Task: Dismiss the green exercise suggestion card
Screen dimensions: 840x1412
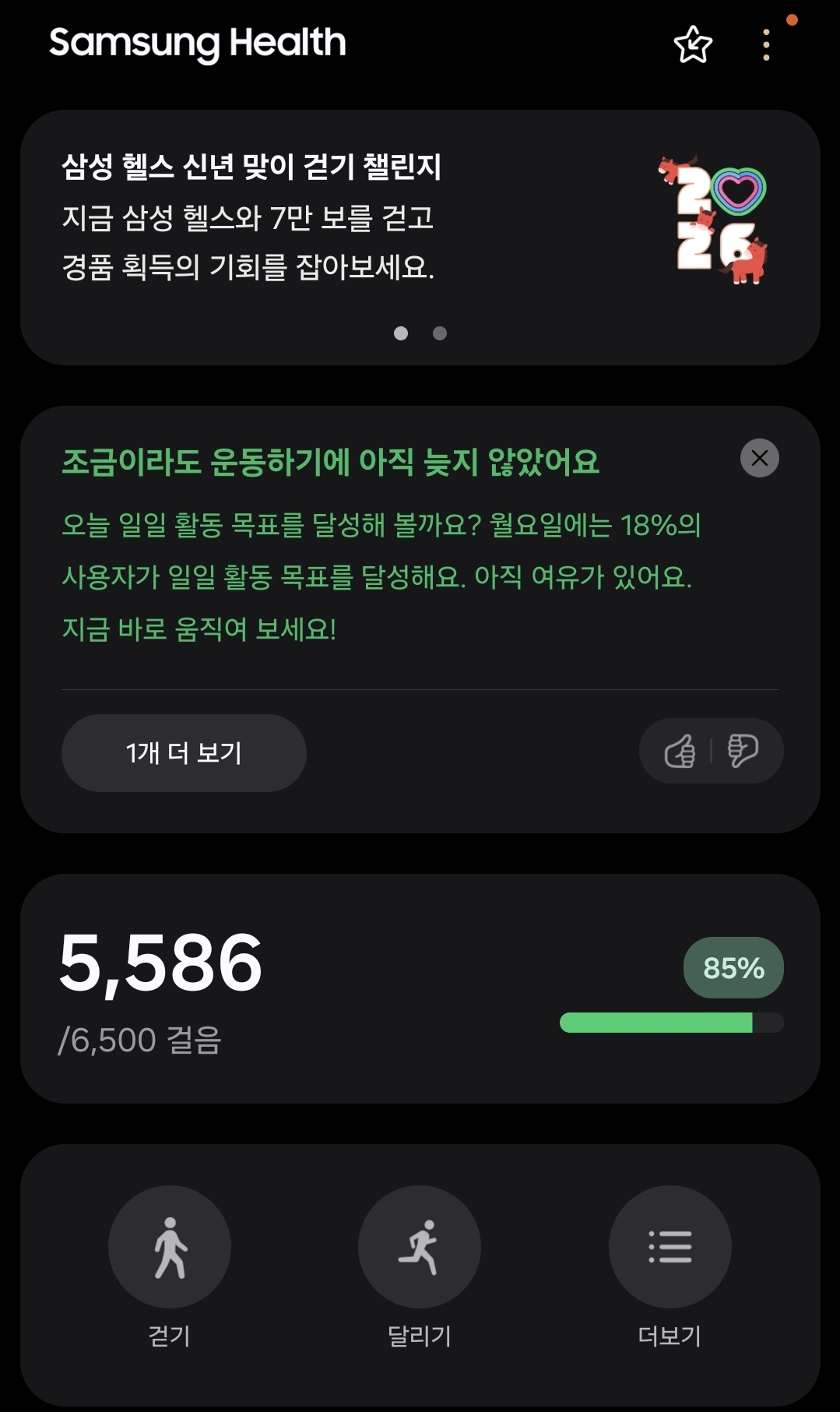Action: click(x=759, y=458)
